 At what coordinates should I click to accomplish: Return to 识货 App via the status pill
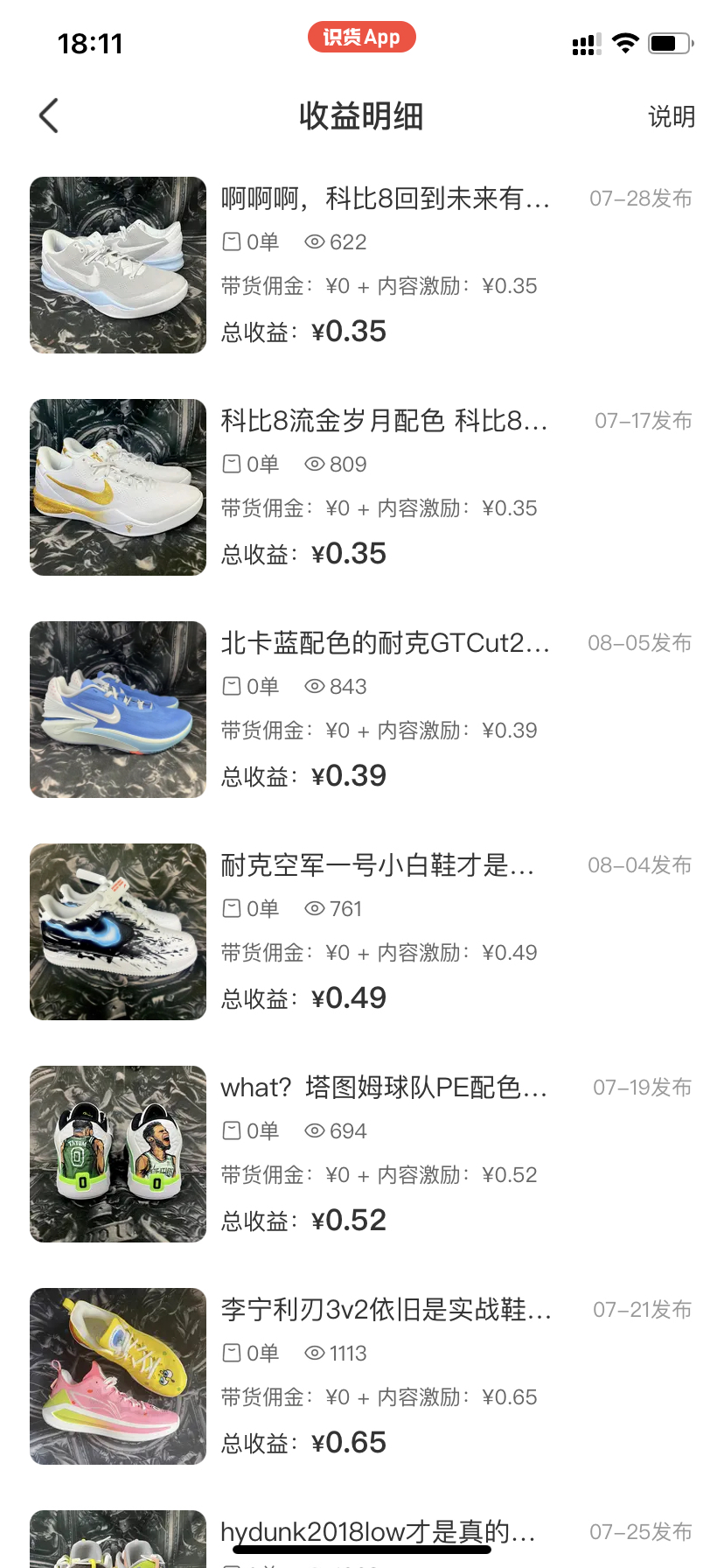(x=361, y=38)
